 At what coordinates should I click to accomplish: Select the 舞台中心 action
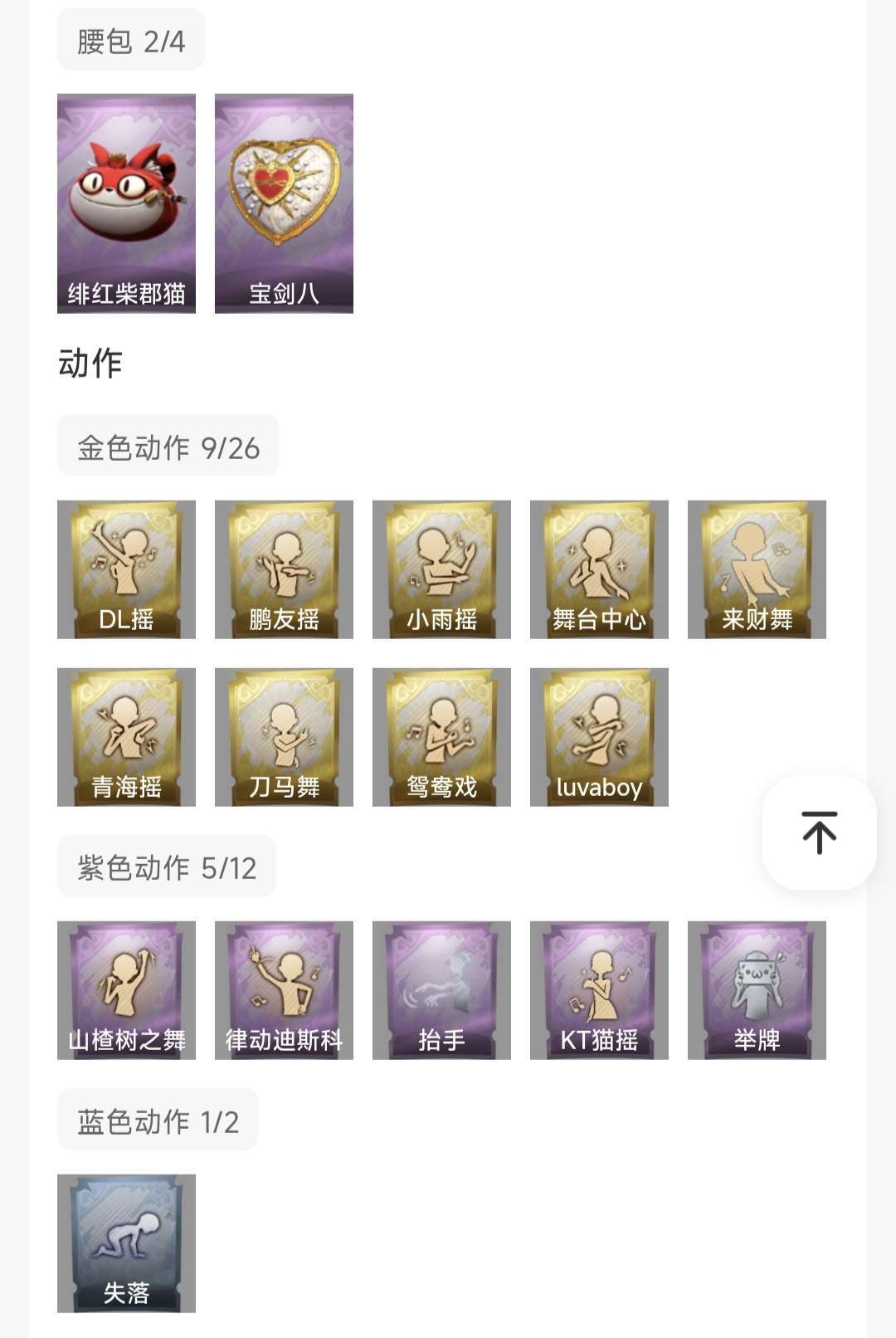click(599, 569)
